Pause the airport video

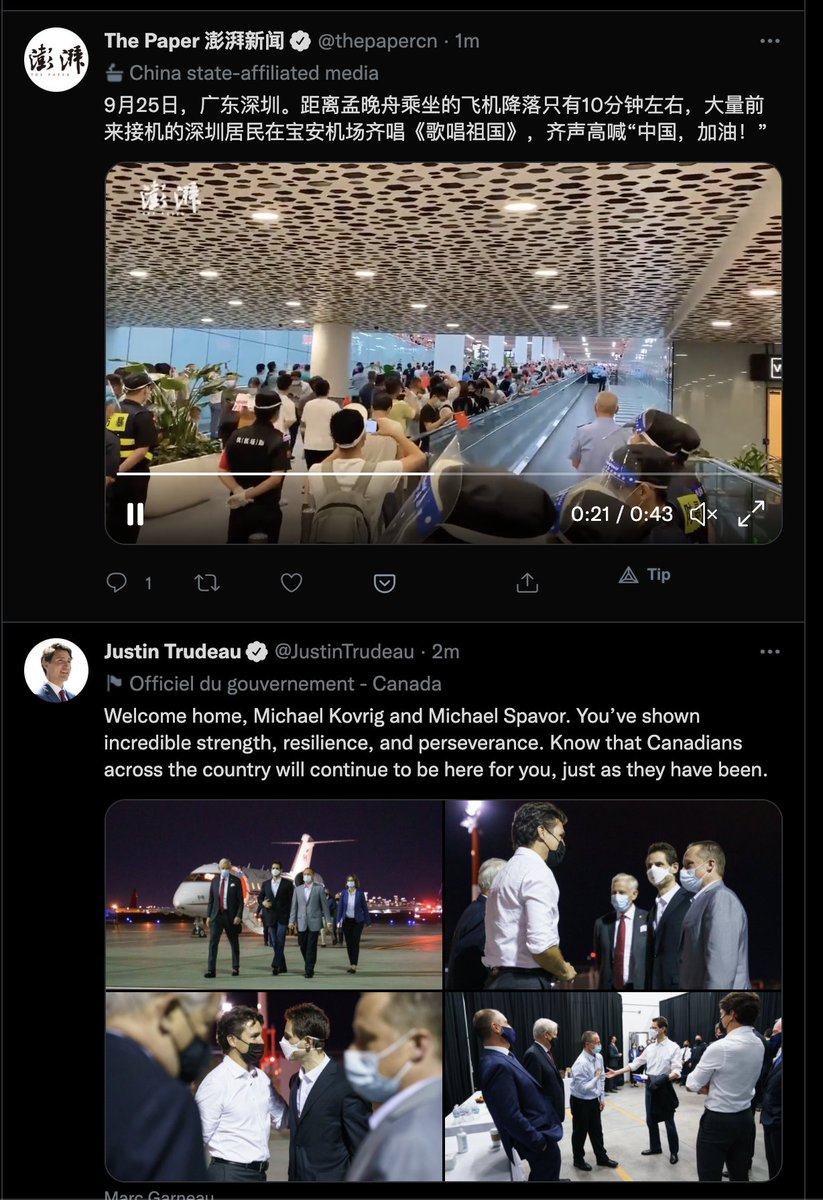coord(134,514)
